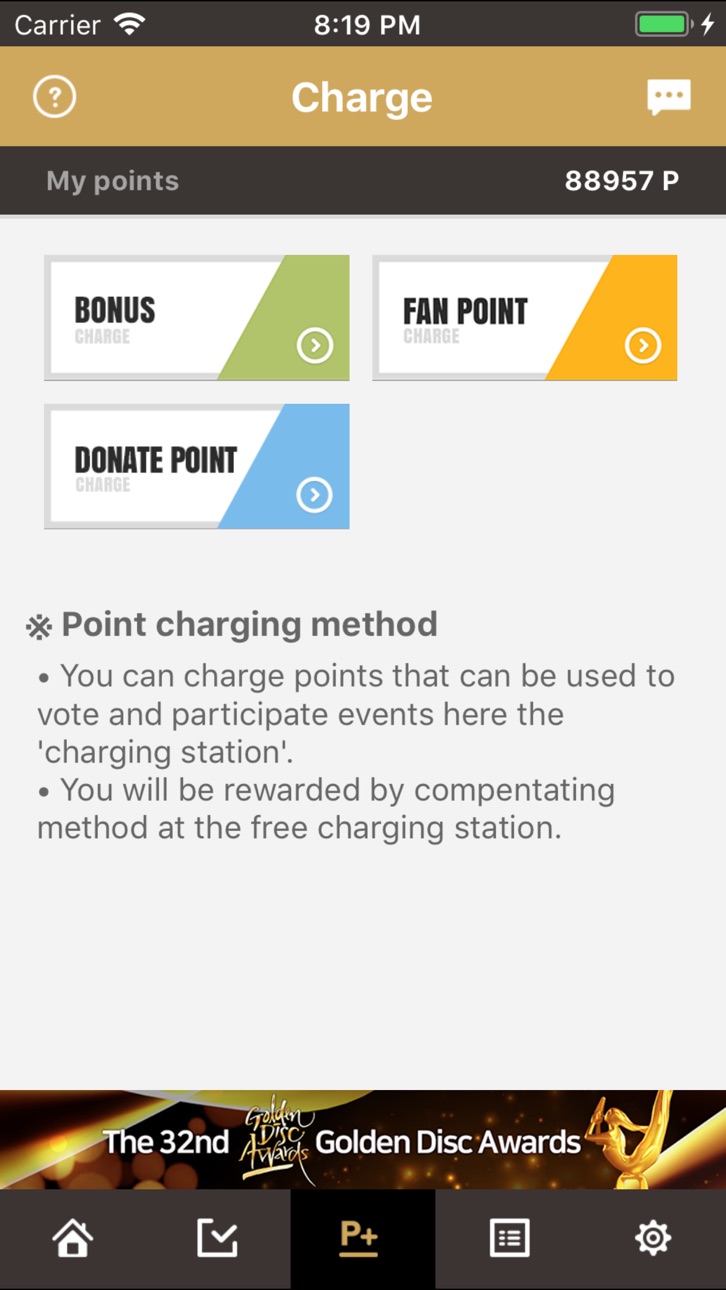This screenshot has width=726, height=1290.
Task: Open the Golden Disc Awards banner
Action: click(363, 1139)
